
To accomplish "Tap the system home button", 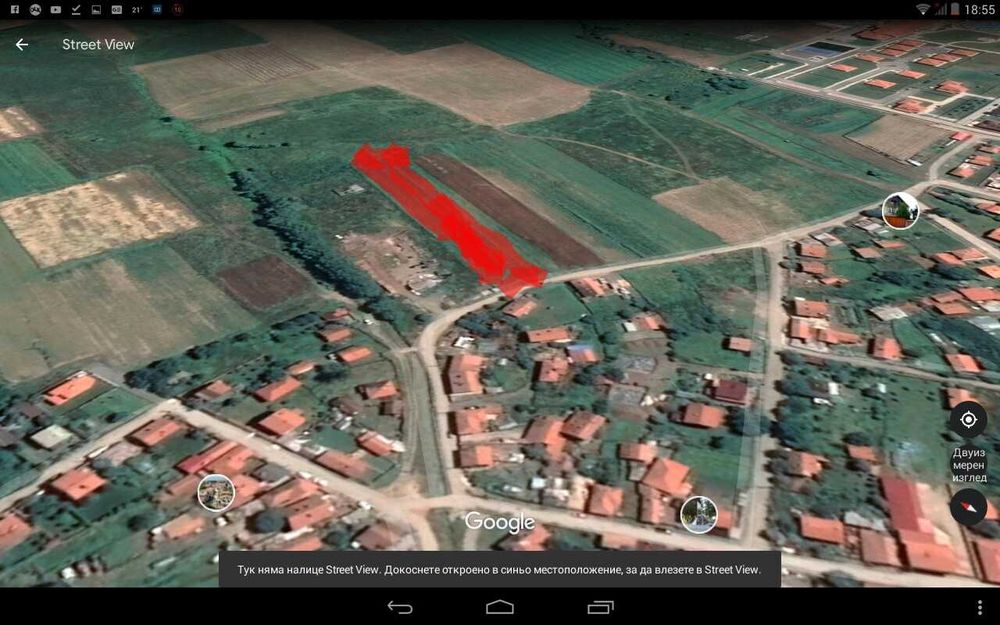I will 500,607.
